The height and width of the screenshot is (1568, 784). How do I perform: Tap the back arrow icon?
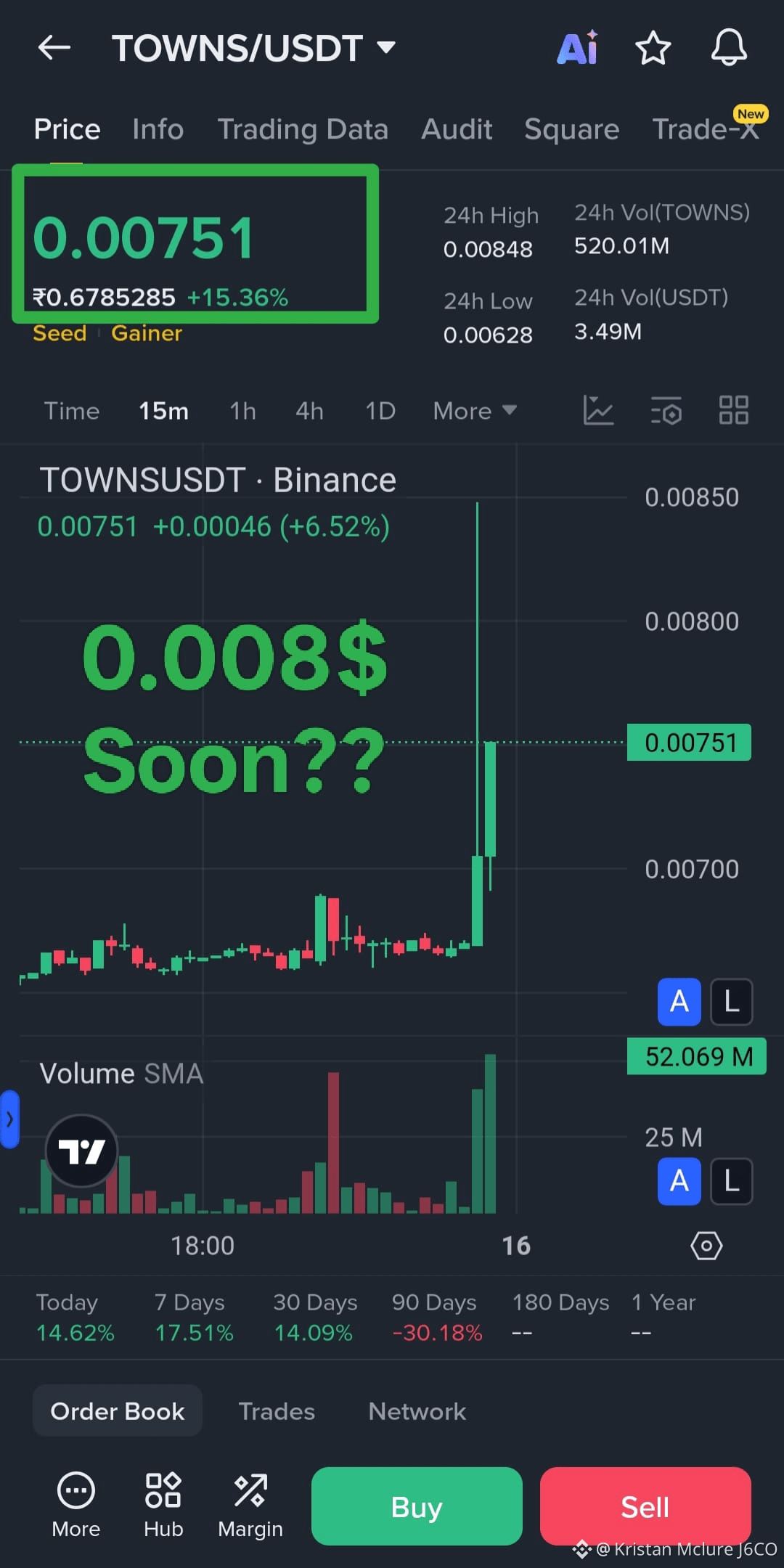click(53, 48)
